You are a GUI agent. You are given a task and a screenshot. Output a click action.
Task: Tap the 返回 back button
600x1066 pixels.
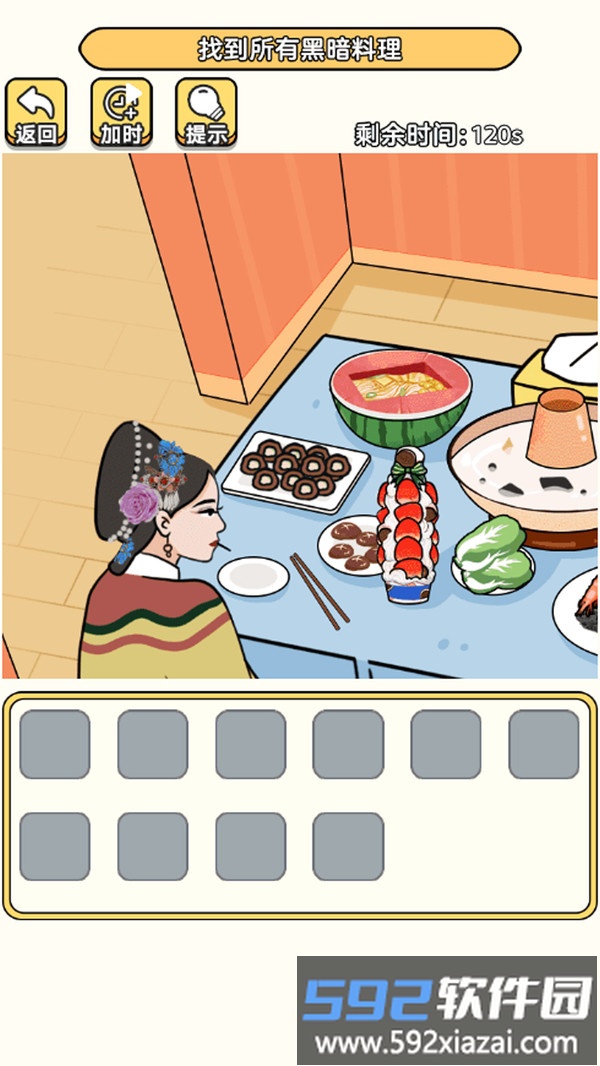36,113
